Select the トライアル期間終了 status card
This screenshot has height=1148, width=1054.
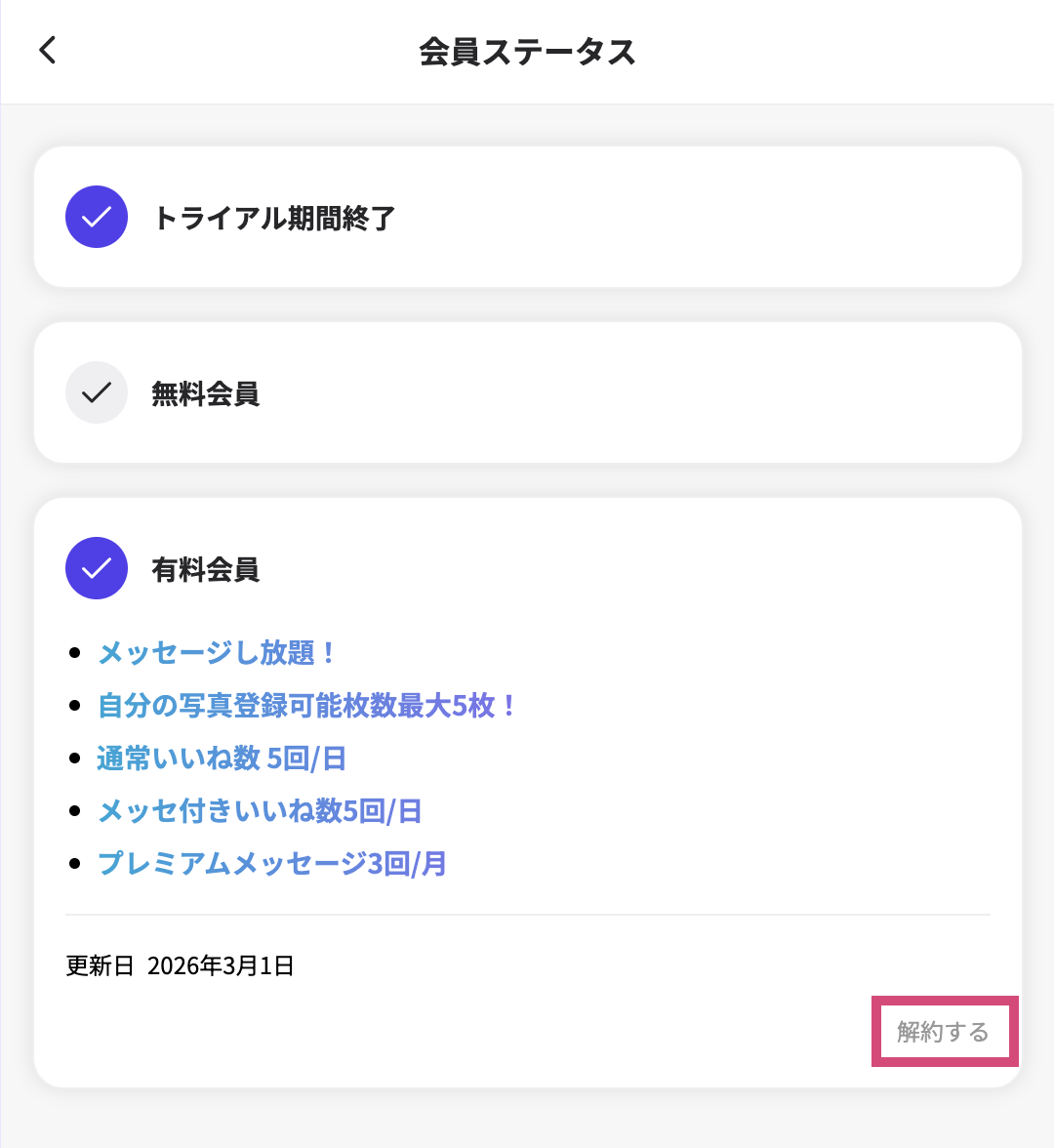tap(527, 217)
